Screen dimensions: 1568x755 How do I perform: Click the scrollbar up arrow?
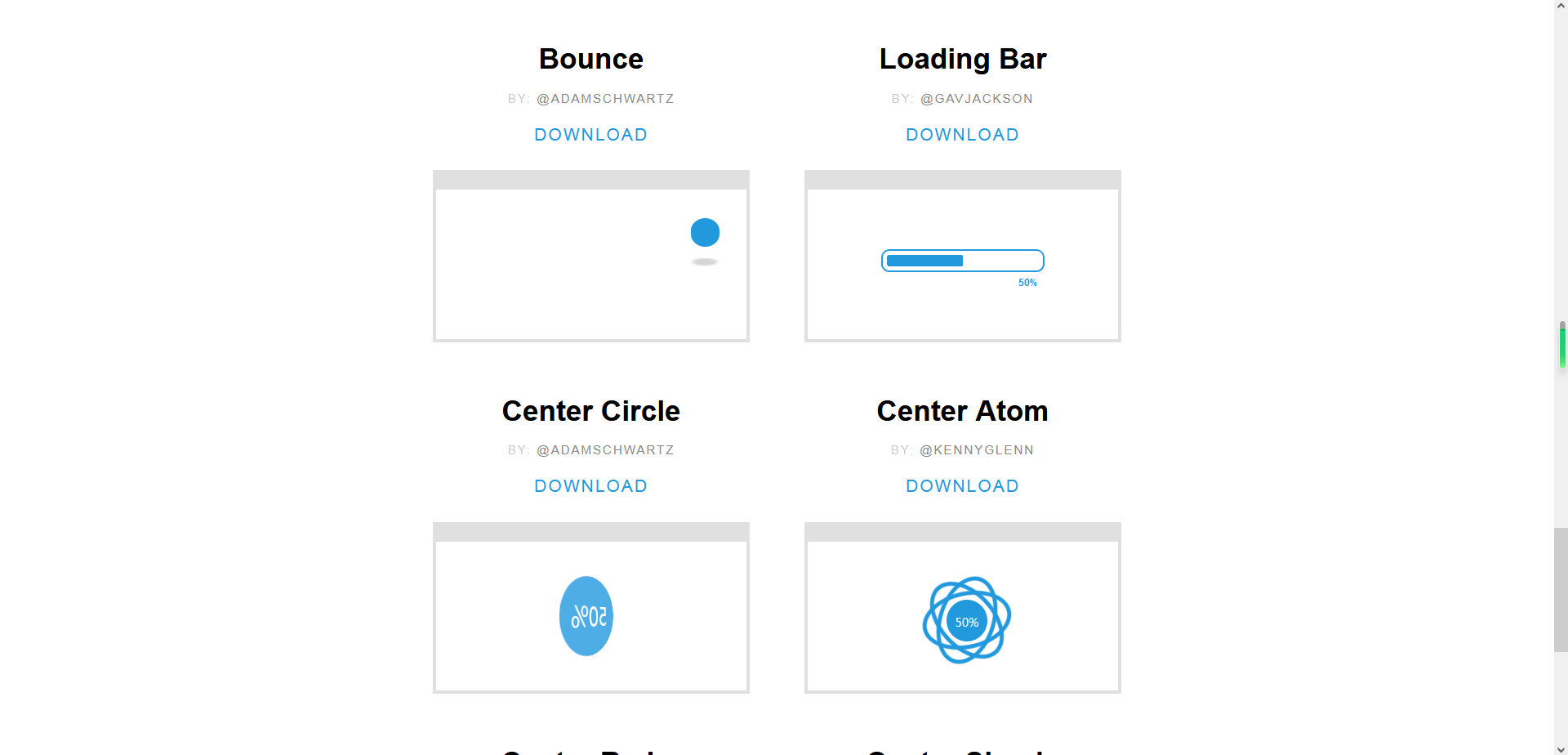pos(1561,6)
